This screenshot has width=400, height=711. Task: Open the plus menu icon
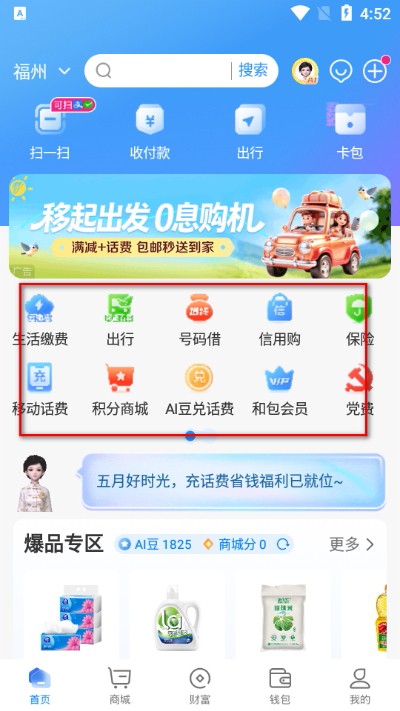375,71
